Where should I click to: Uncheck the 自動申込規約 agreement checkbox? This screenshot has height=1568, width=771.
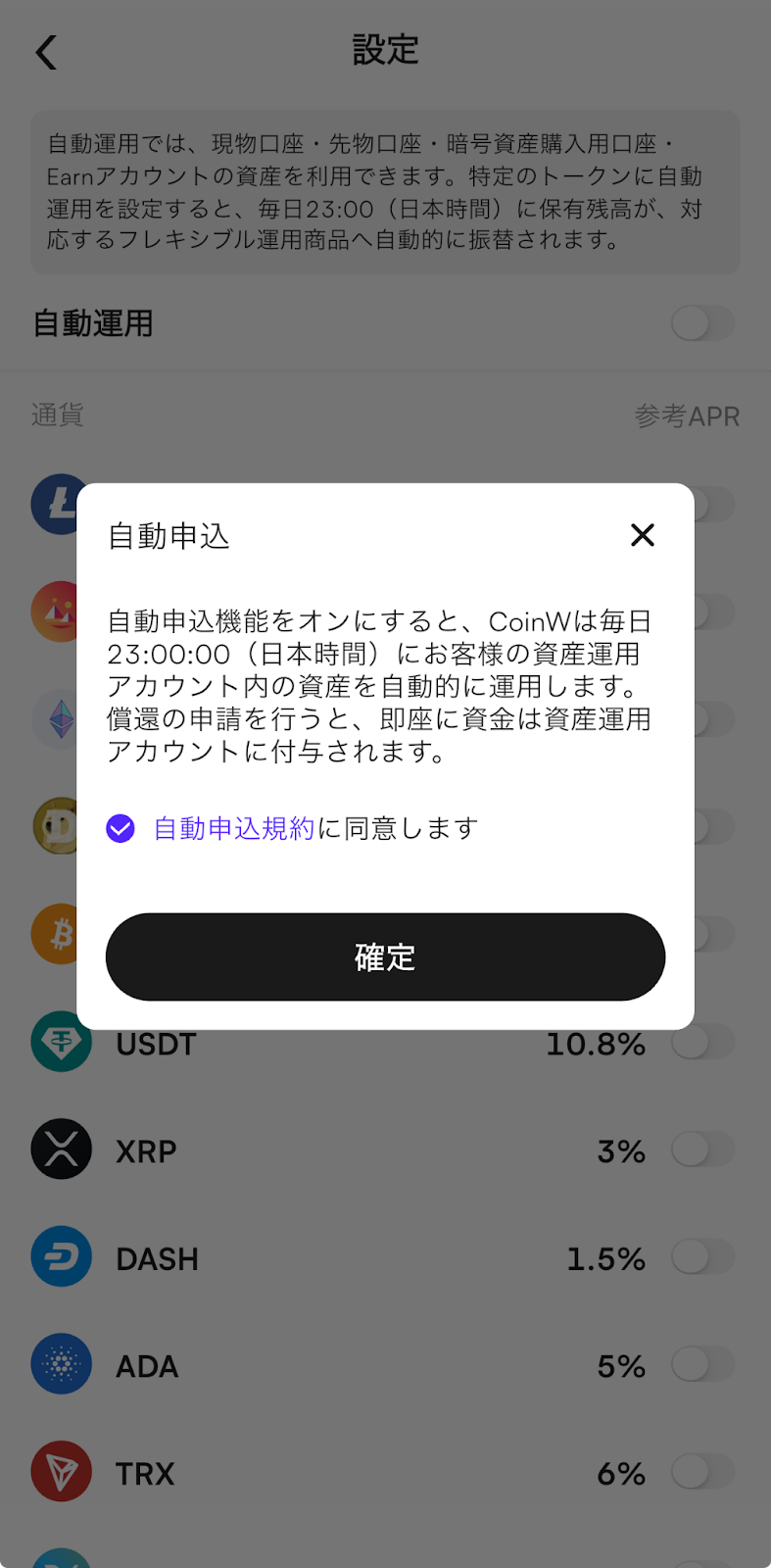120,829
